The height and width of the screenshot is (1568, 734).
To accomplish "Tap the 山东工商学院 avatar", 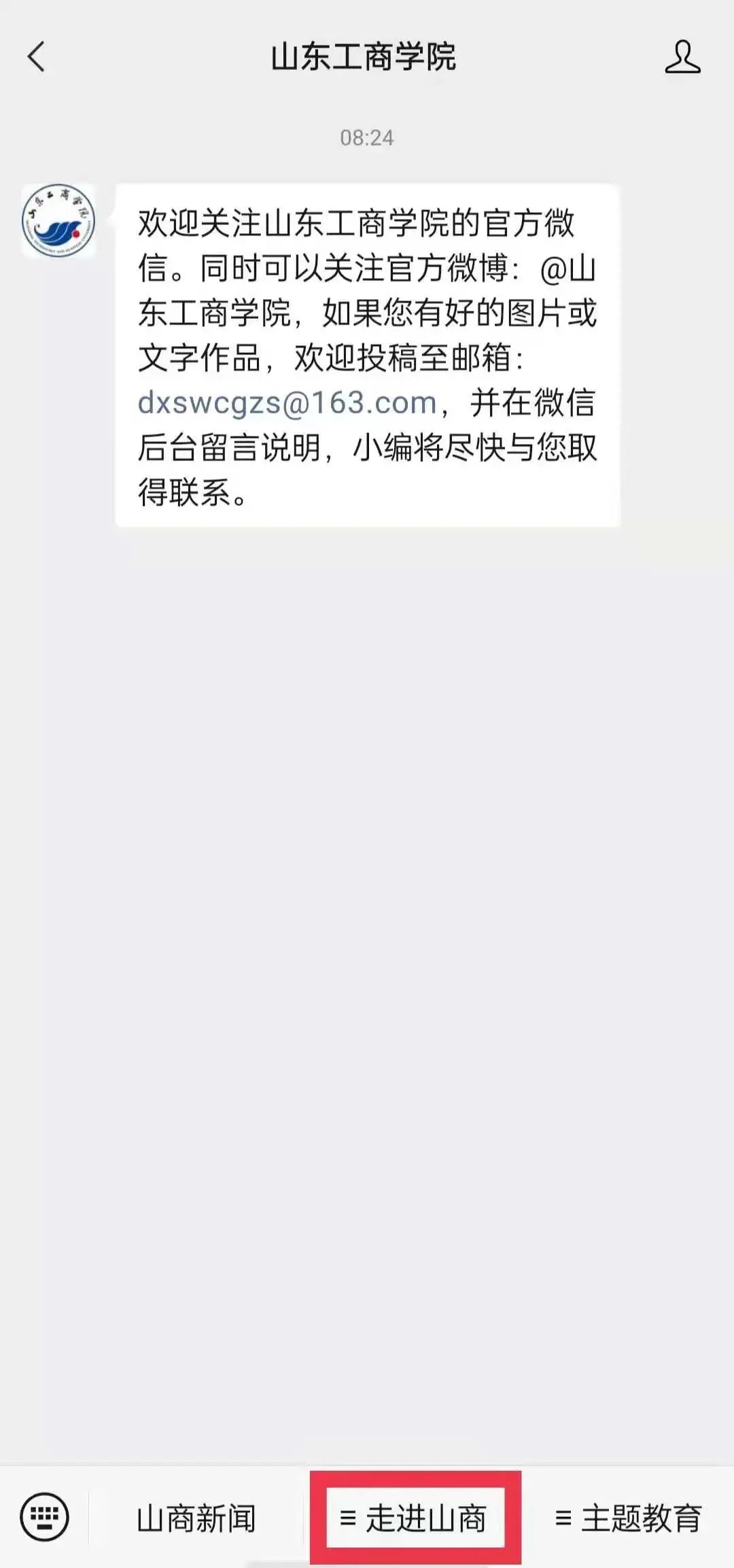I will [x=58, y=220].
